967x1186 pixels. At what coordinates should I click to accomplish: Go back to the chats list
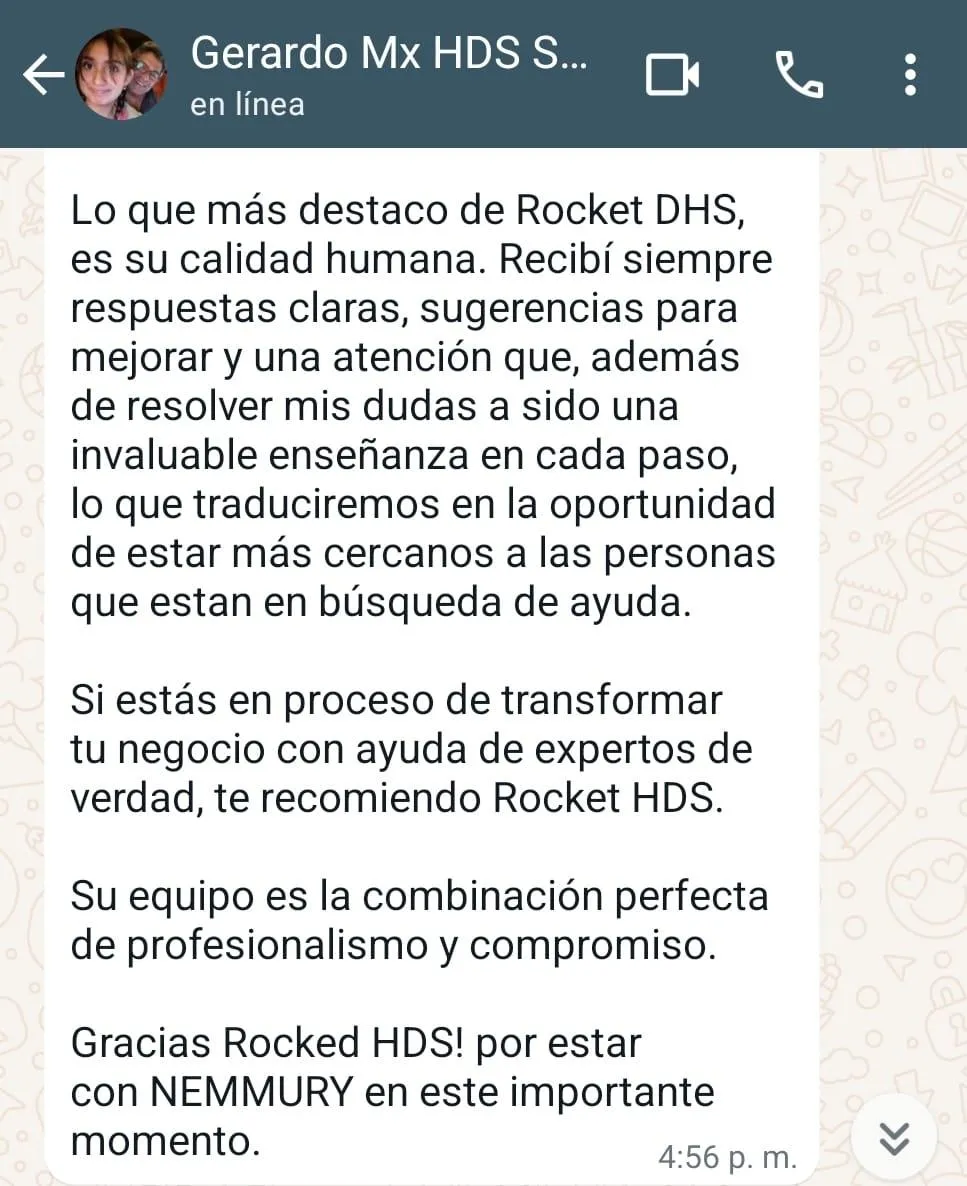pyautogui.click(x=42, y=75)
